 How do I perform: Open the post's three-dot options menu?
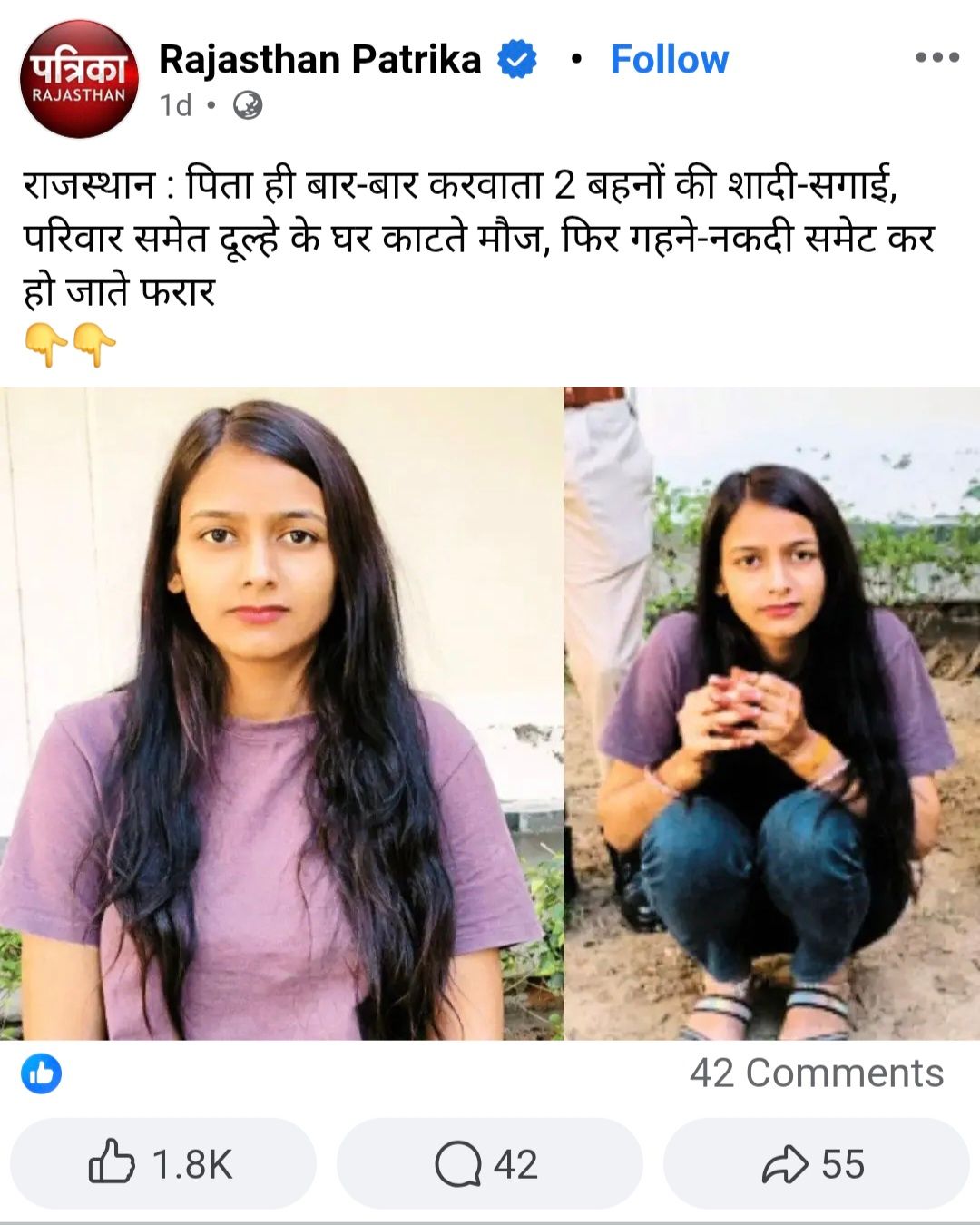tap(936, 57)
